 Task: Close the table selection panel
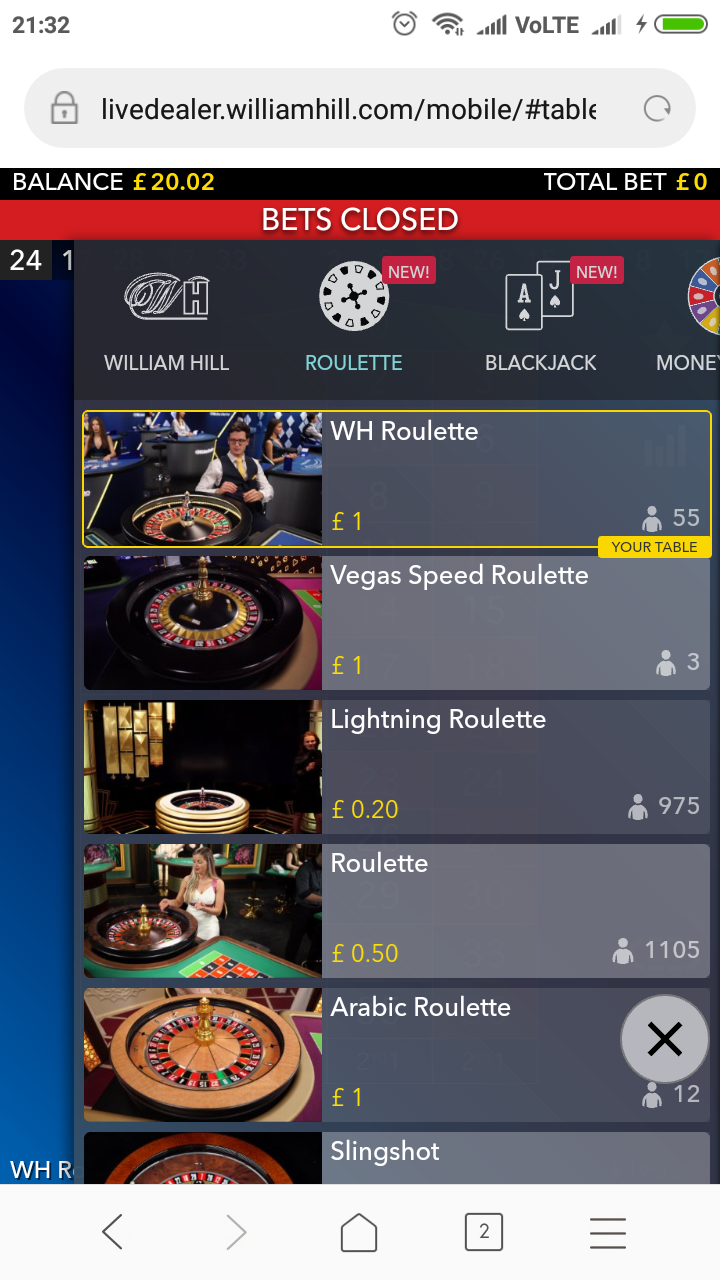[x=665, y=1040]
